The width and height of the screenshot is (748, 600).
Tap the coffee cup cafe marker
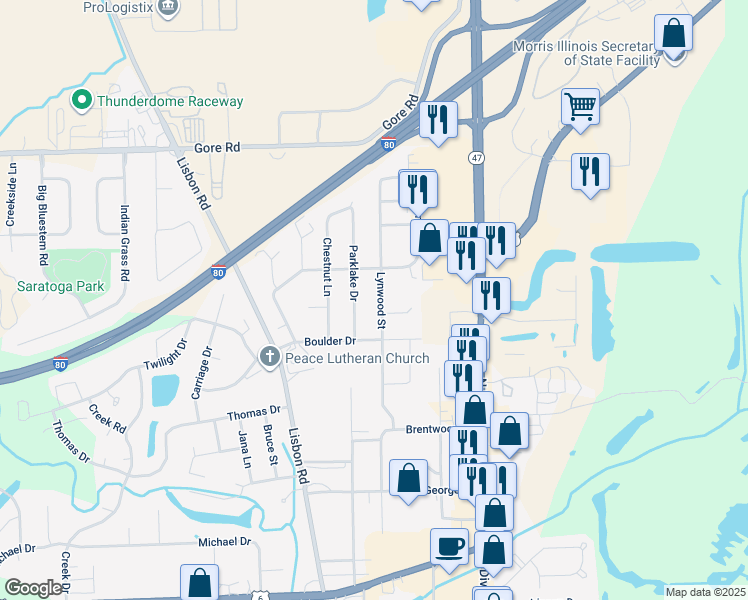pyautogui.click(x=449, y=546)
